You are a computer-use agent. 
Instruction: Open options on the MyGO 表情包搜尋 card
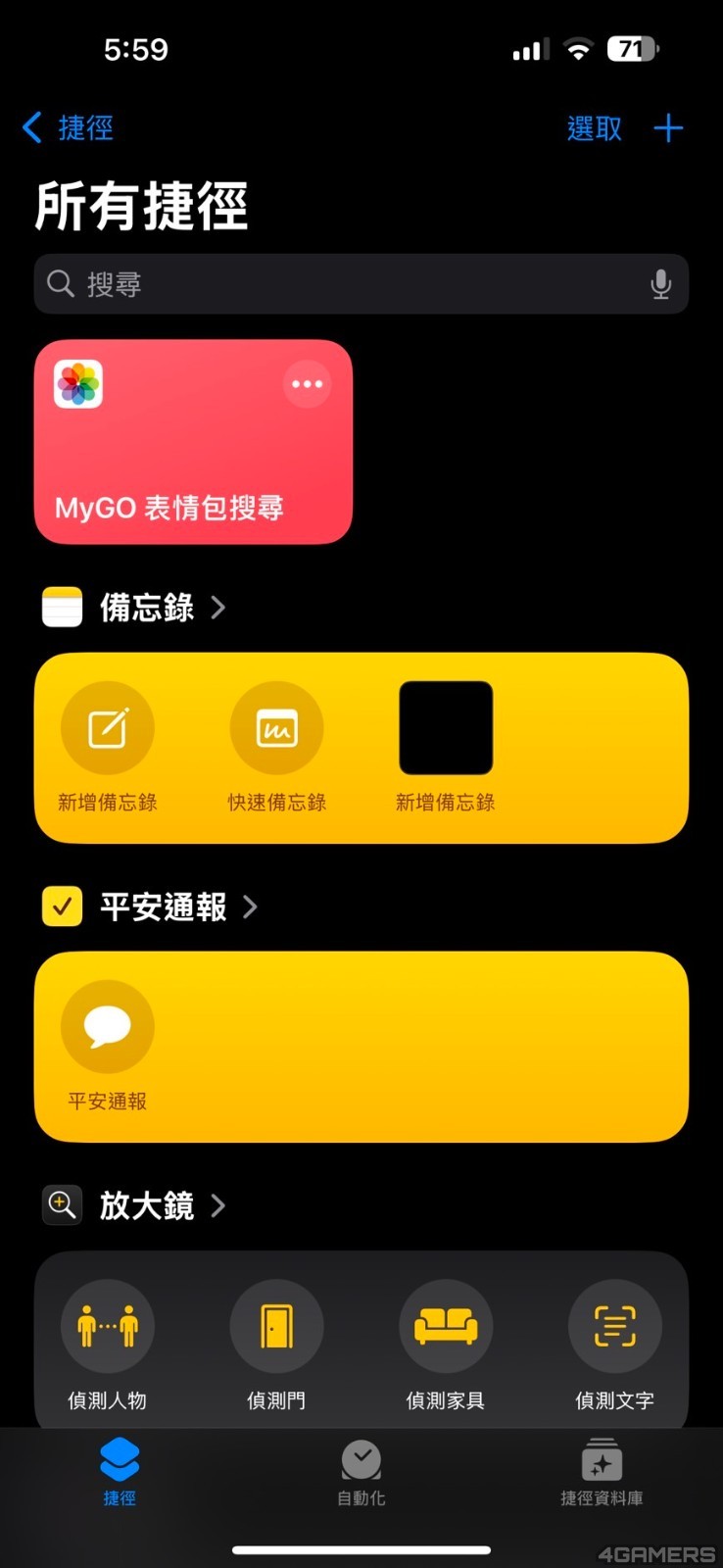click(x=307, y=384)
